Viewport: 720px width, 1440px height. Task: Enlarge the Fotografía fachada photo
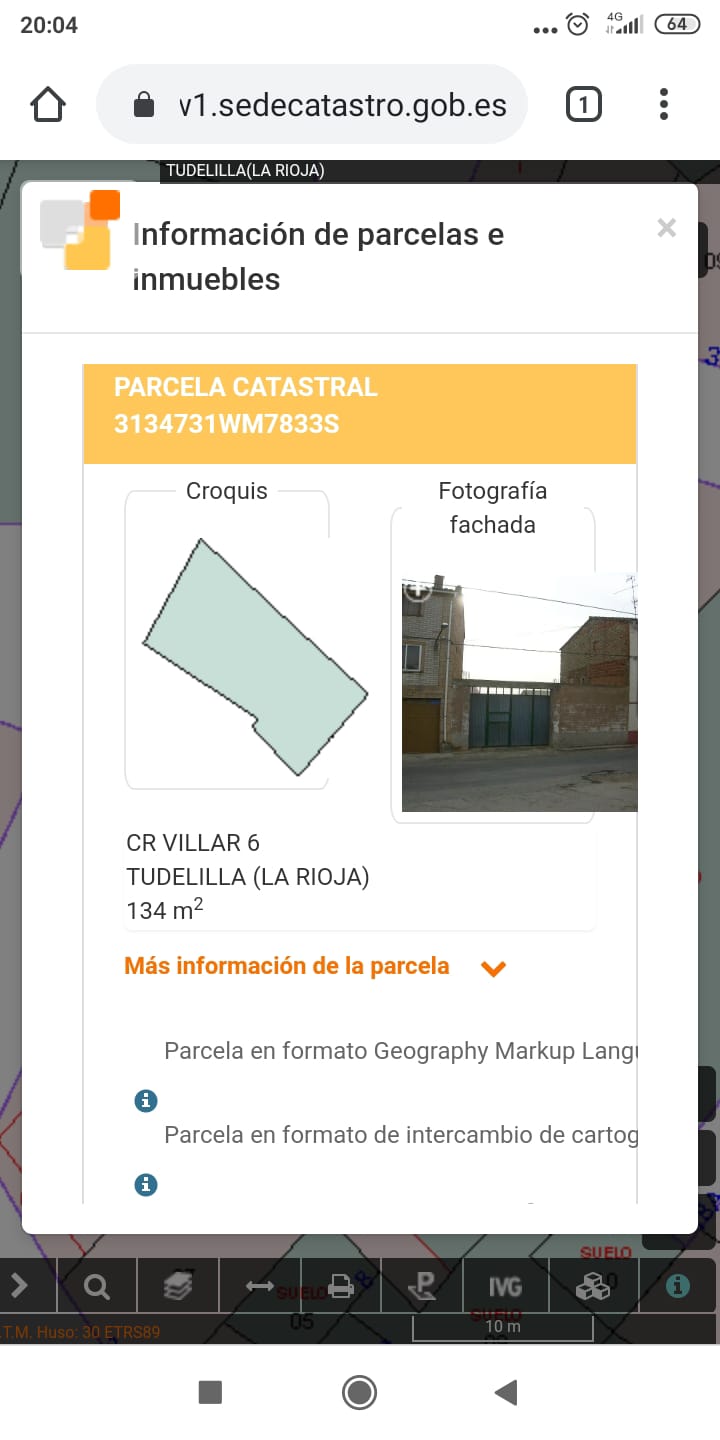click(x=418, y=590)
